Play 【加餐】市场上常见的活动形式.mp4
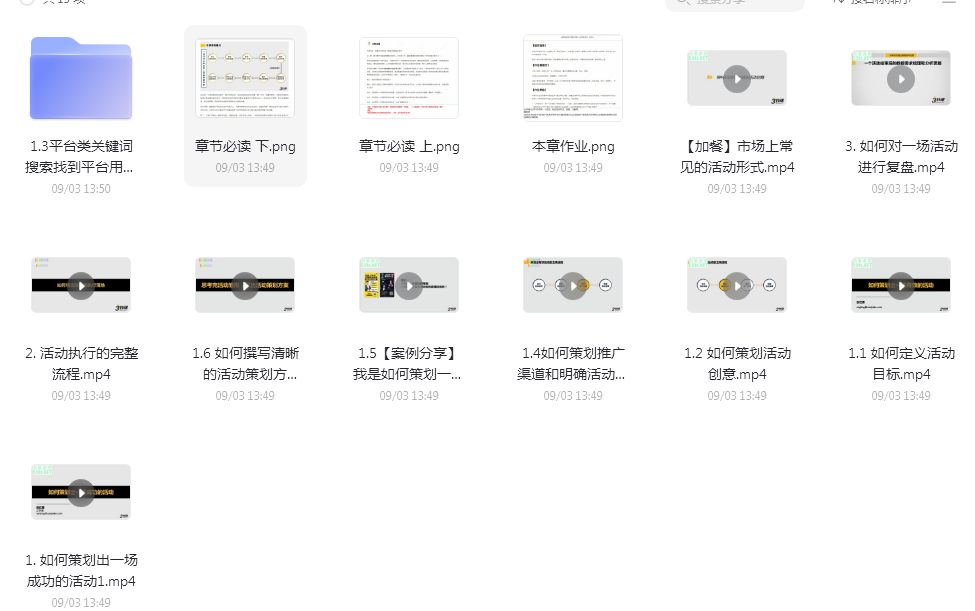The height and width of the screenshot is (611, 975). [x=737, y=79]
